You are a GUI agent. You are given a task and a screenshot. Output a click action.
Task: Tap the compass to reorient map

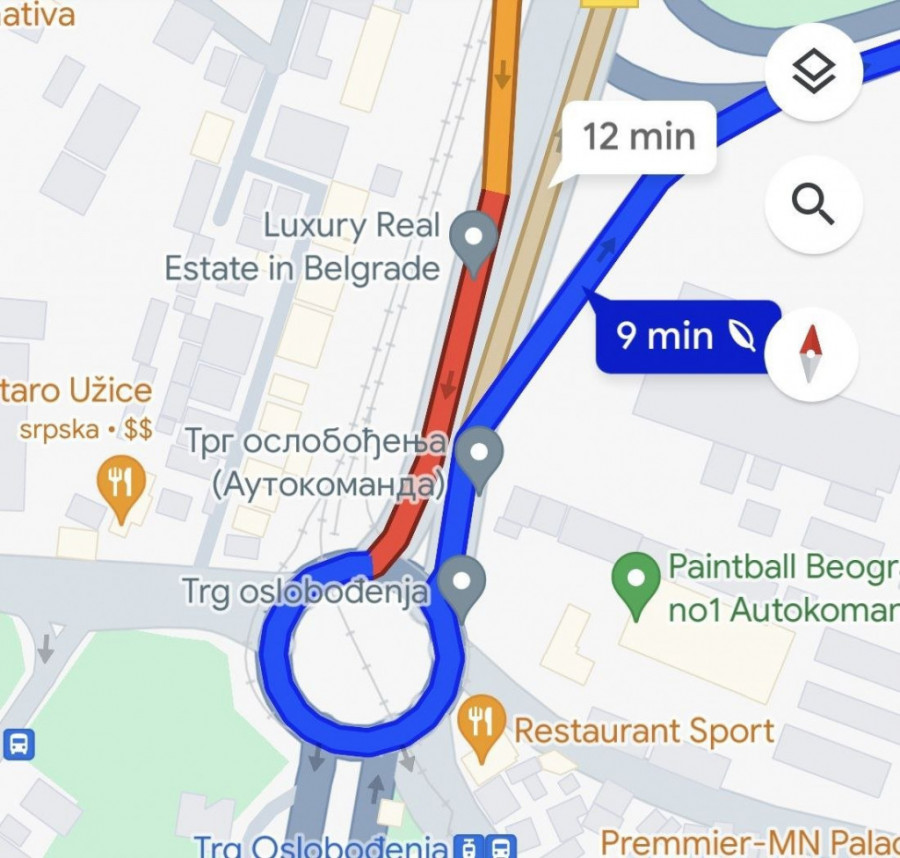point(811,354)
